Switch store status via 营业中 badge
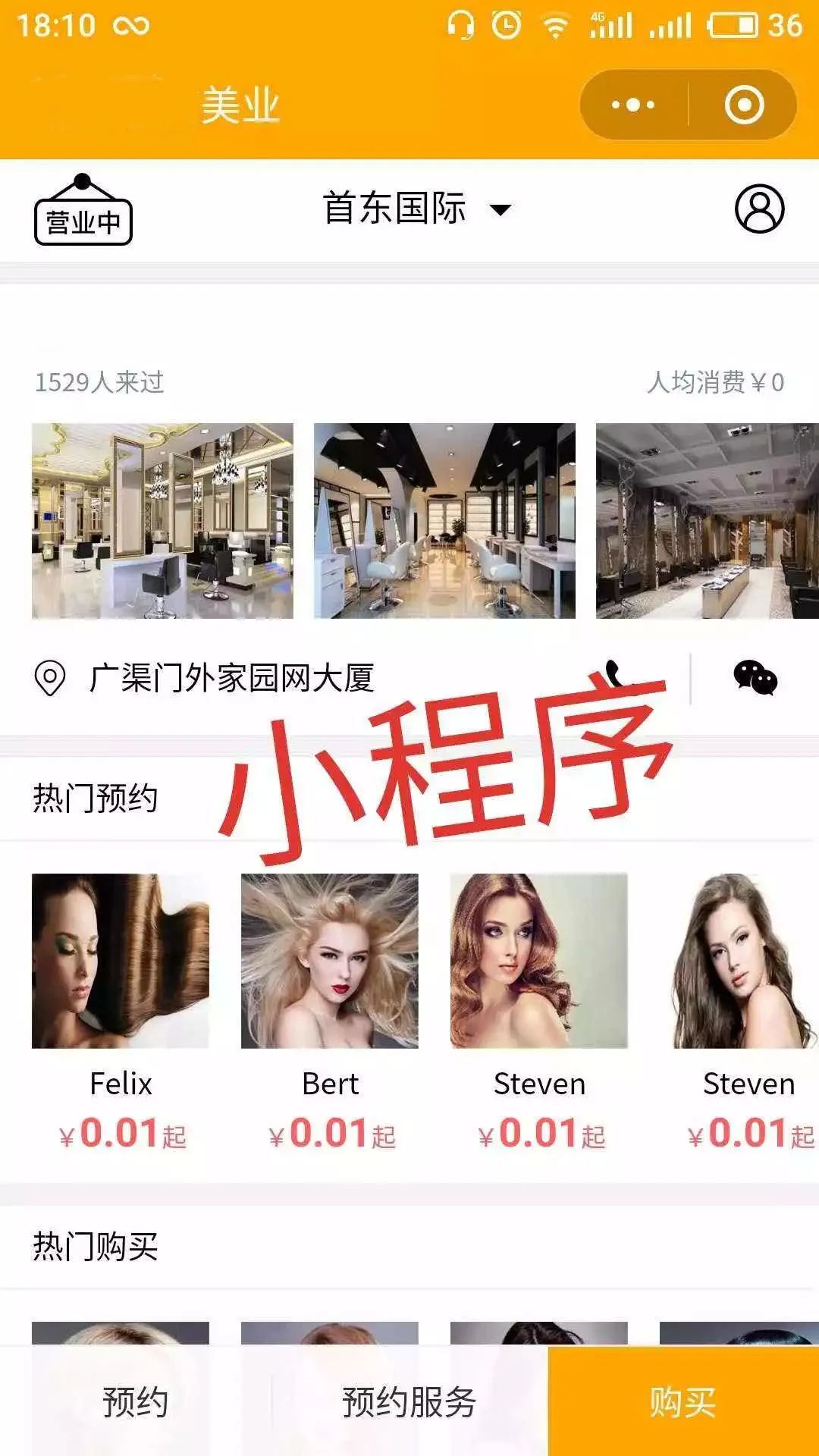 pyautogui.click(x=83, y=215)
